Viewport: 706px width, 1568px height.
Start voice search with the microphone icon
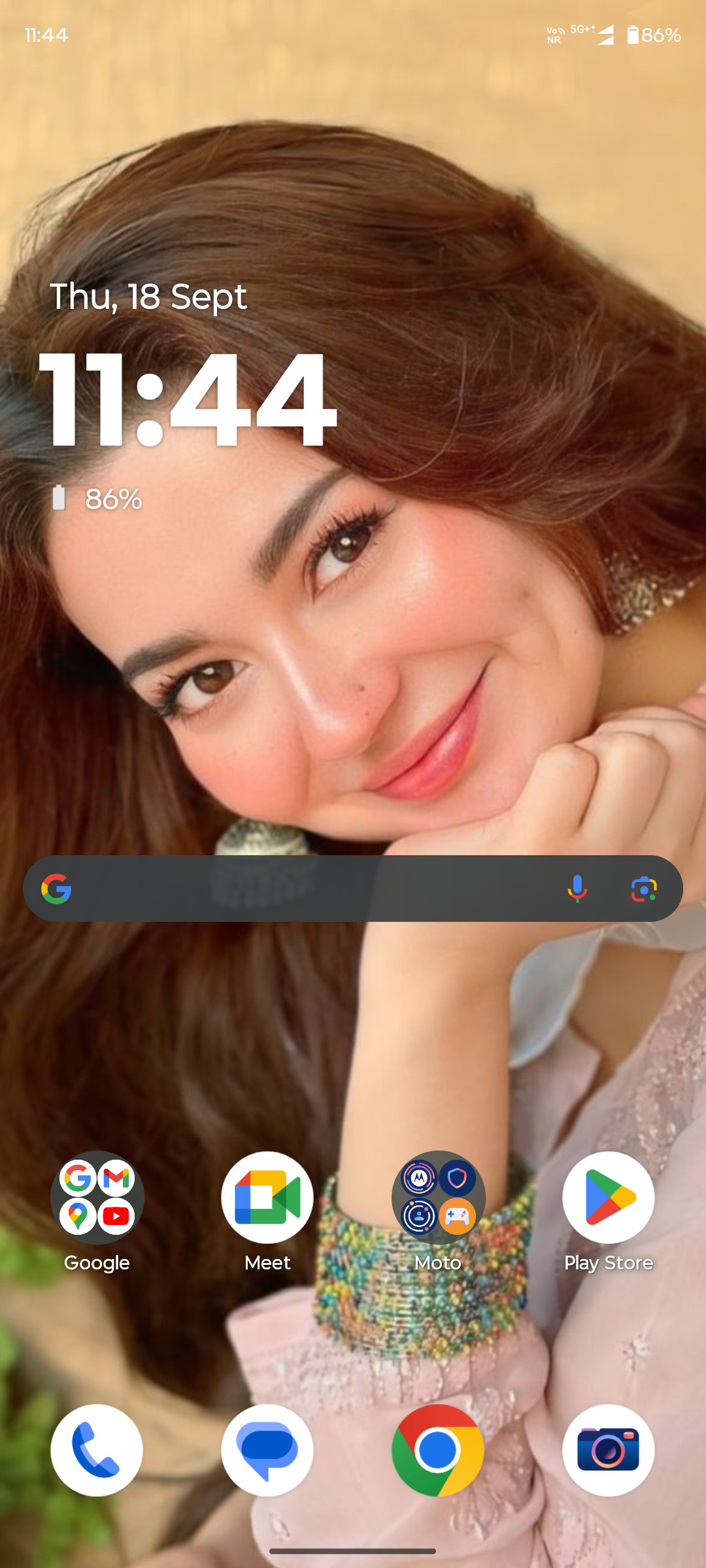click(x=577, y=889)
